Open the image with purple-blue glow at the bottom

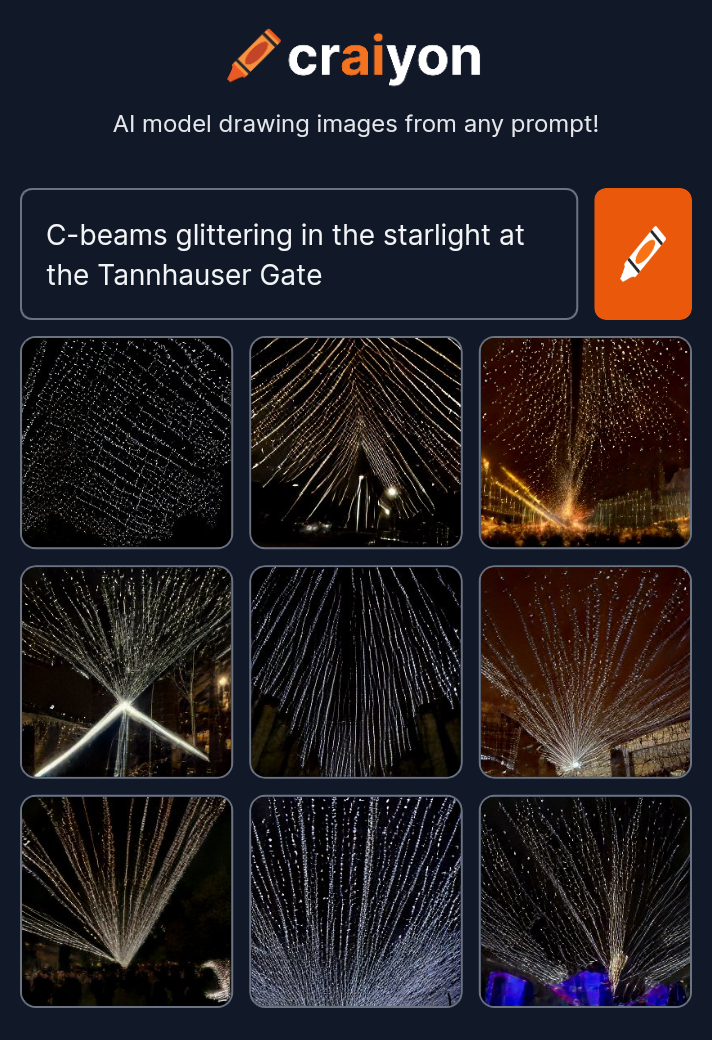coord(585,901)
